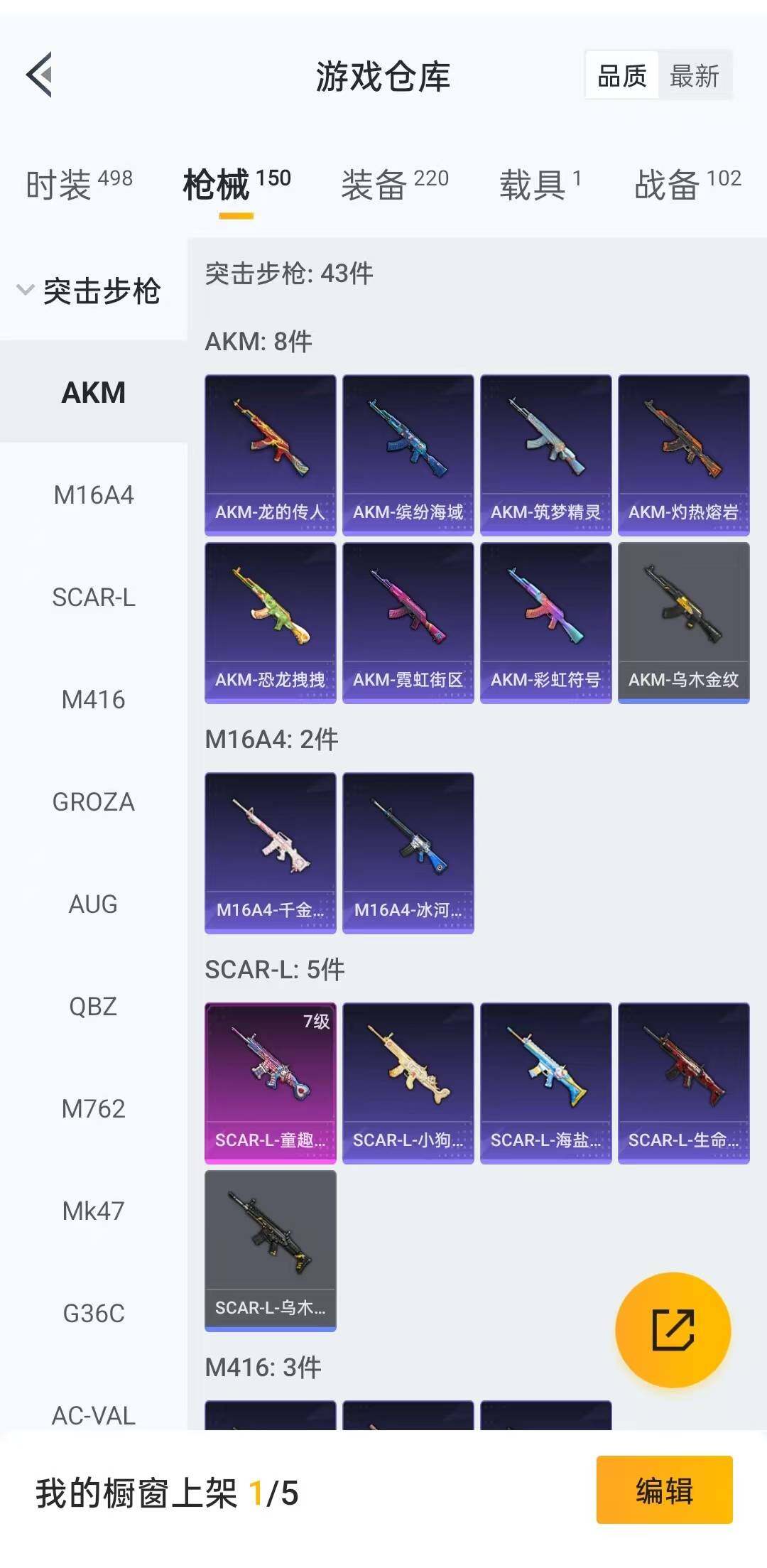Screen dimensions: 767x1568
Task: Select M416 in the side list
Action: pos(93,700)
